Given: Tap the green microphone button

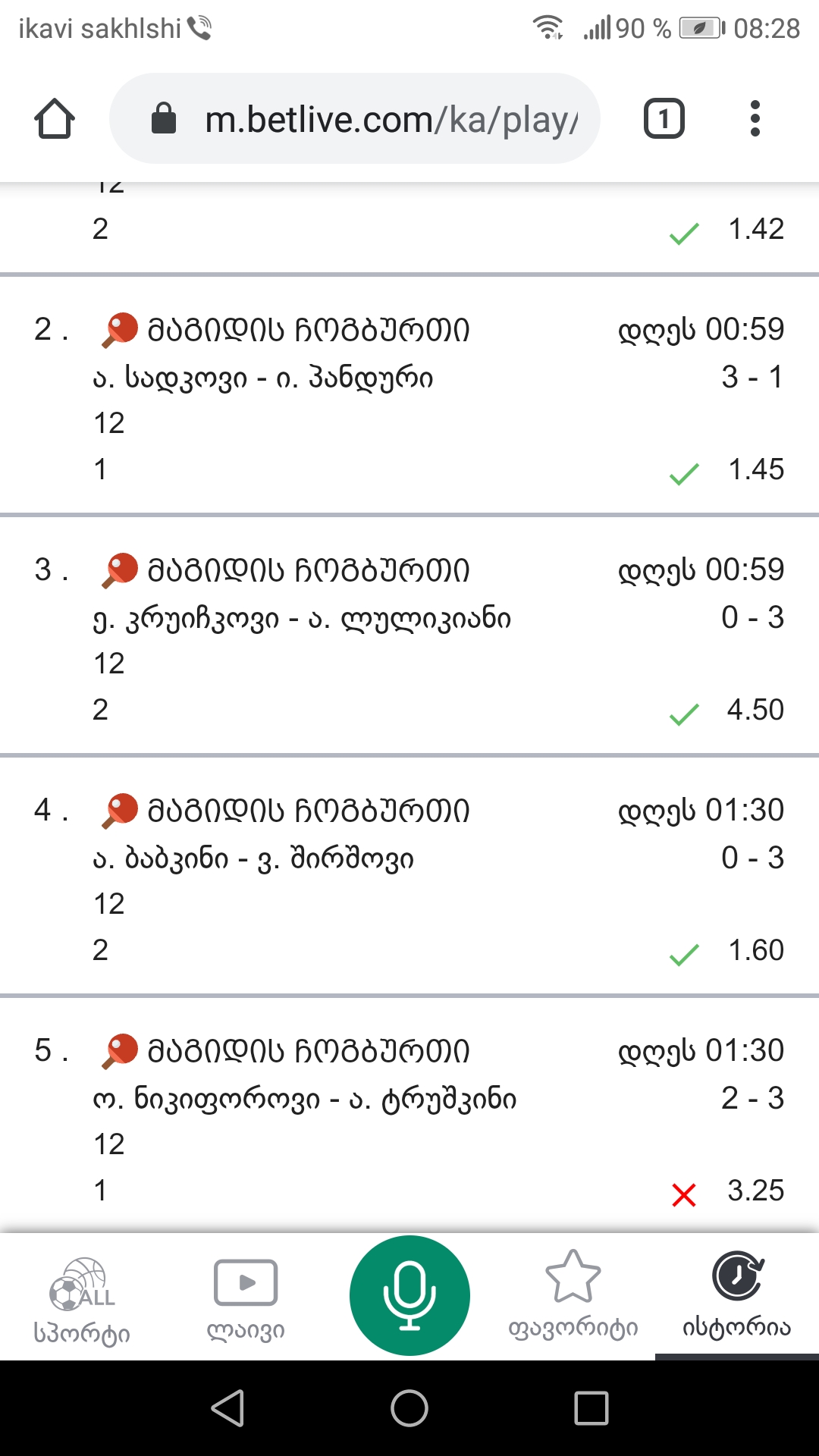Looking at the screenshot, I should 409,1295.
